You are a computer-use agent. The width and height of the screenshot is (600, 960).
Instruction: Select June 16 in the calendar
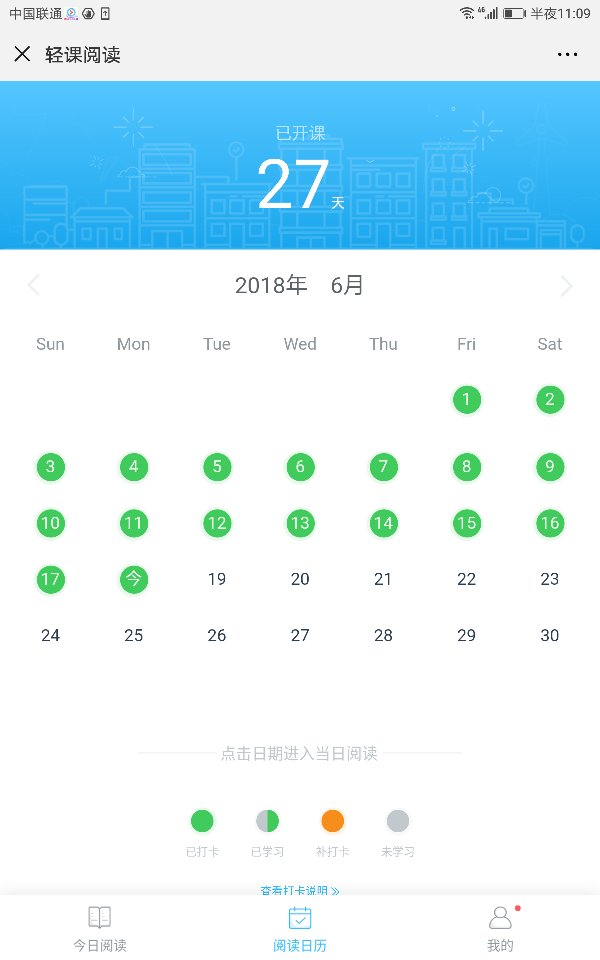(x=550, y=523)
